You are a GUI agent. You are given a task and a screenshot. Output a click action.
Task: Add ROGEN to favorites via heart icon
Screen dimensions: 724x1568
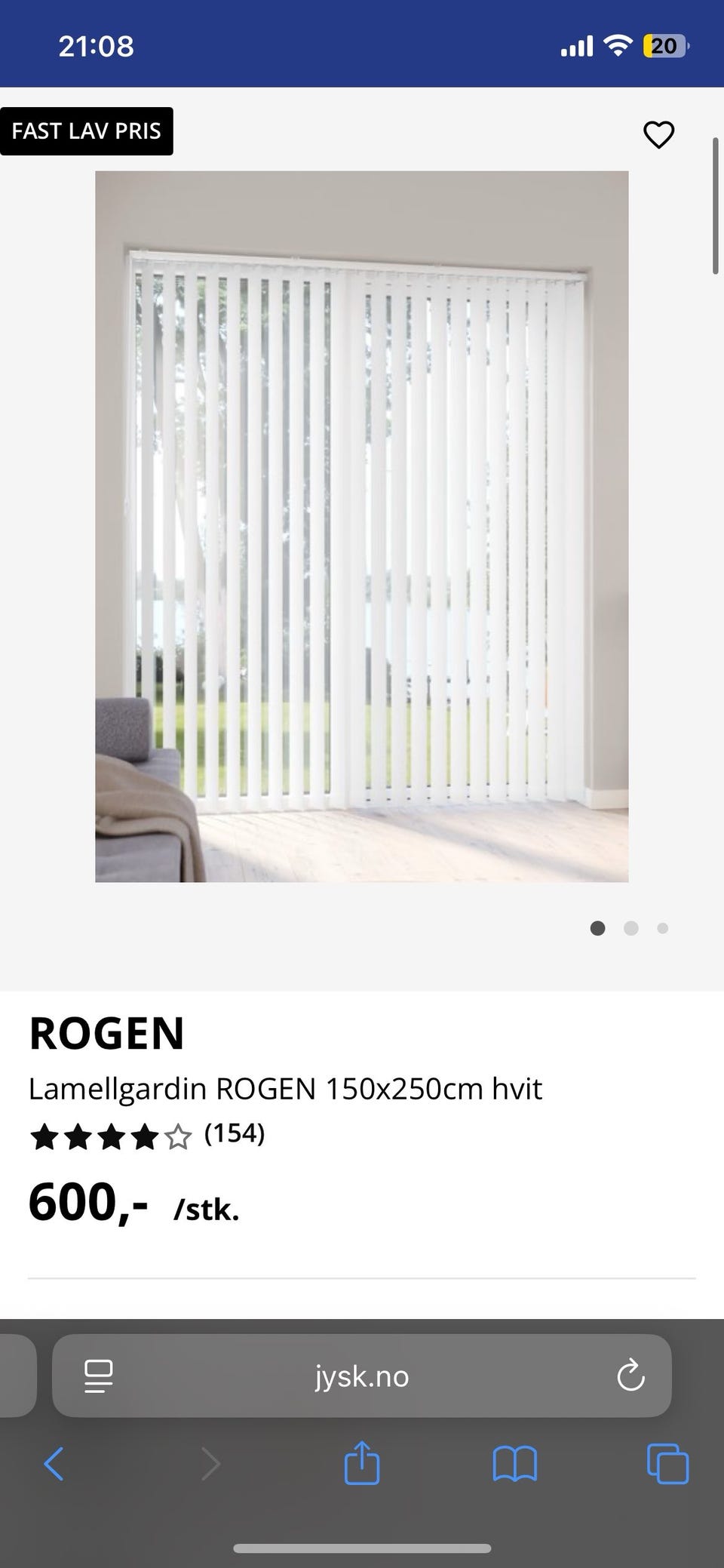658,134
